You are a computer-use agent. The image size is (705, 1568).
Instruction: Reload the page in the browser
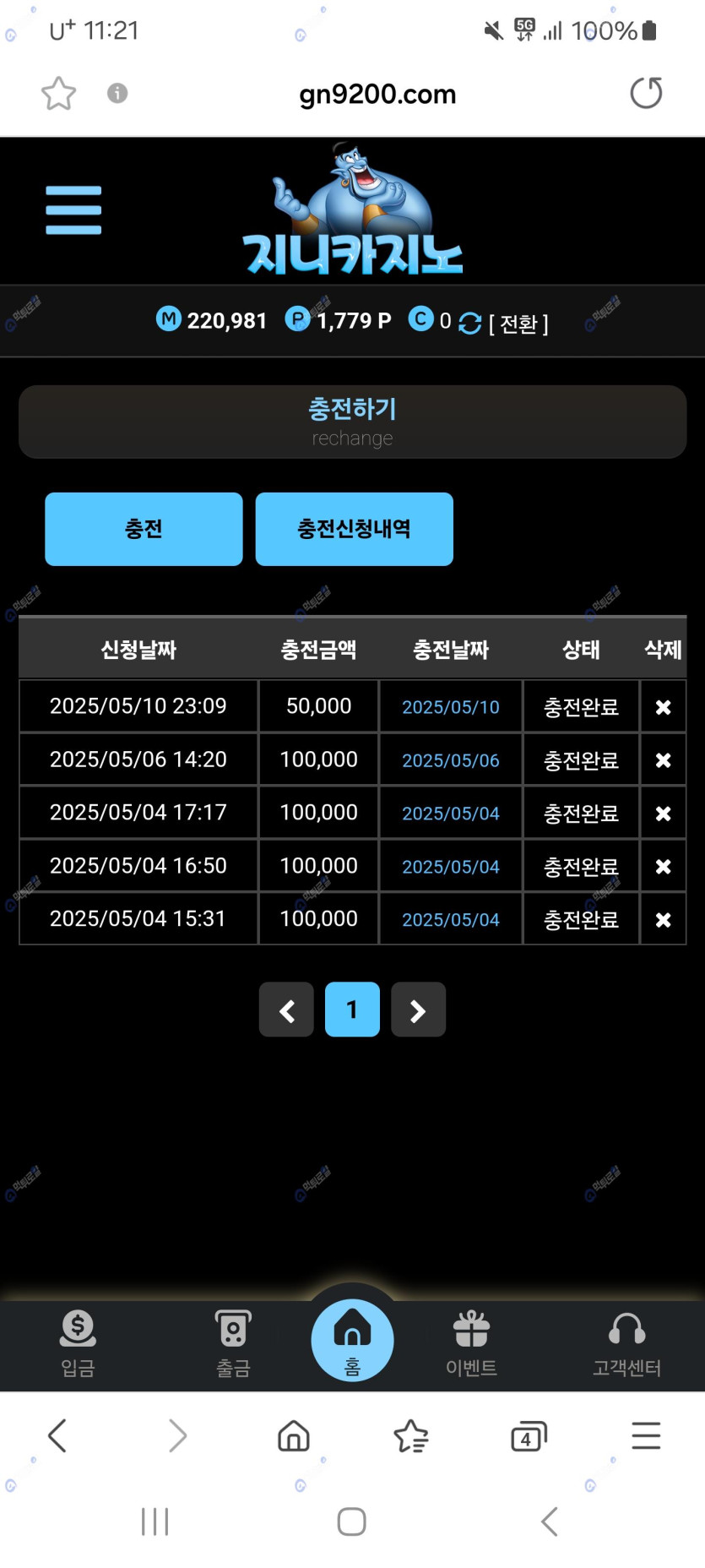click(x=646, y=93)
